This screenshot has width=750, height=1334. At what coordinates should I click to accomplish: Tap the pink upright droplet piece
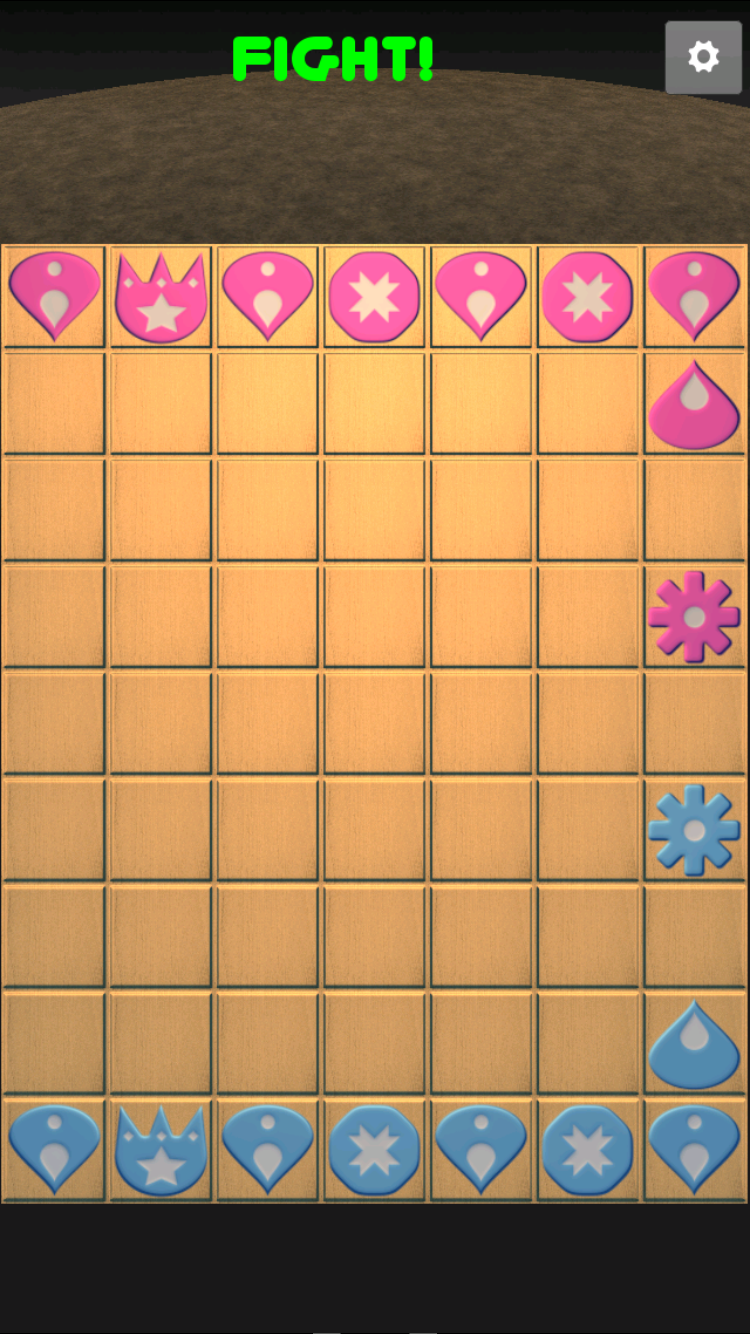(694, 404)
